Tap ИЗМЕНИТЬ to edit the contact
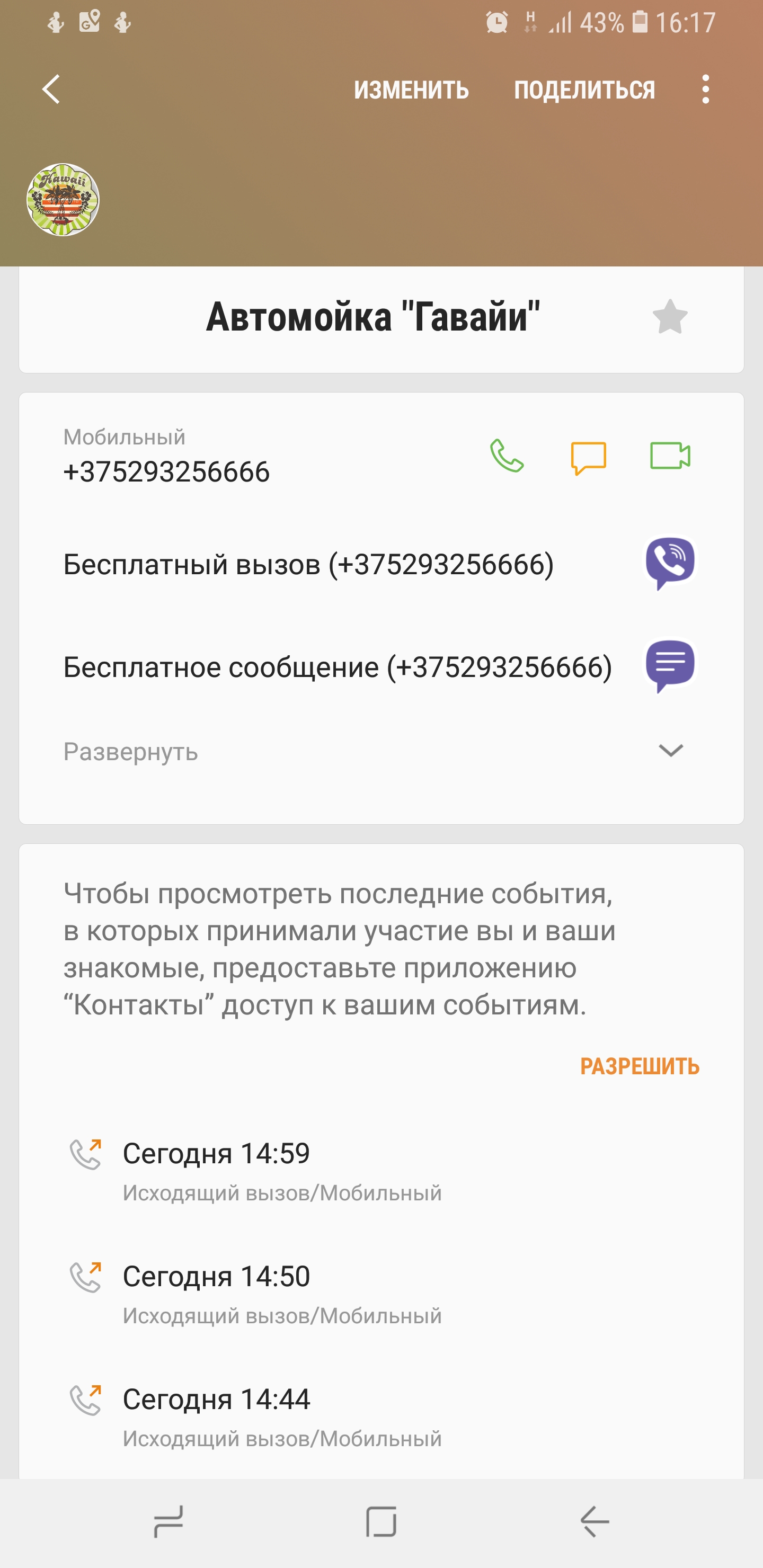Screen dimensions: 763x1568 tap(411, 90)
